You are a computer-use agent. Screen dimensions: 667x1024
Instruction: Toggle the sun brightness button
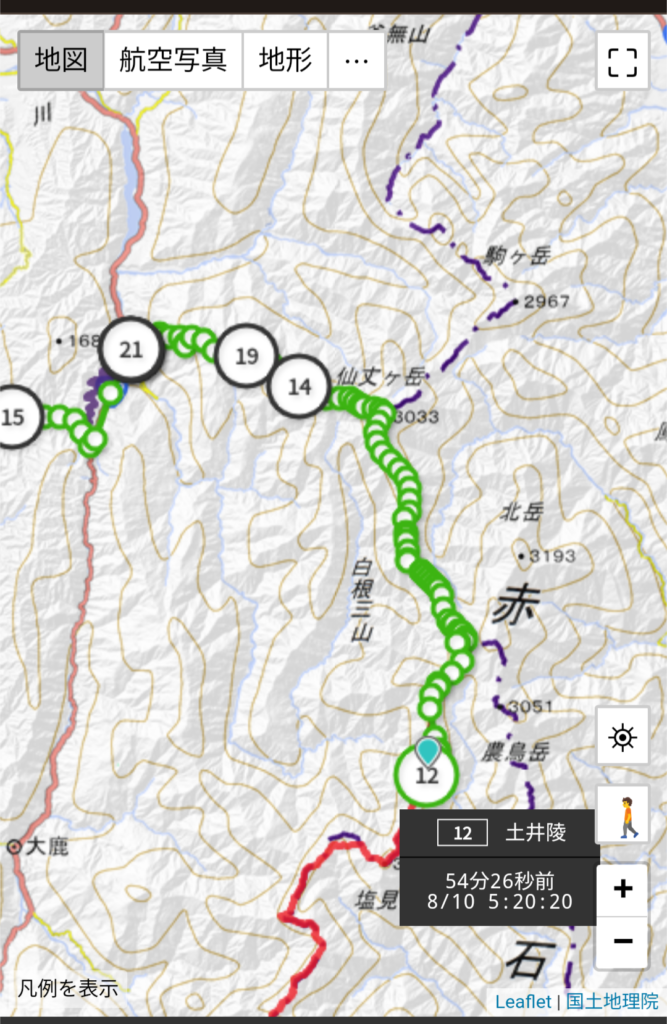(x=622, y=738)
